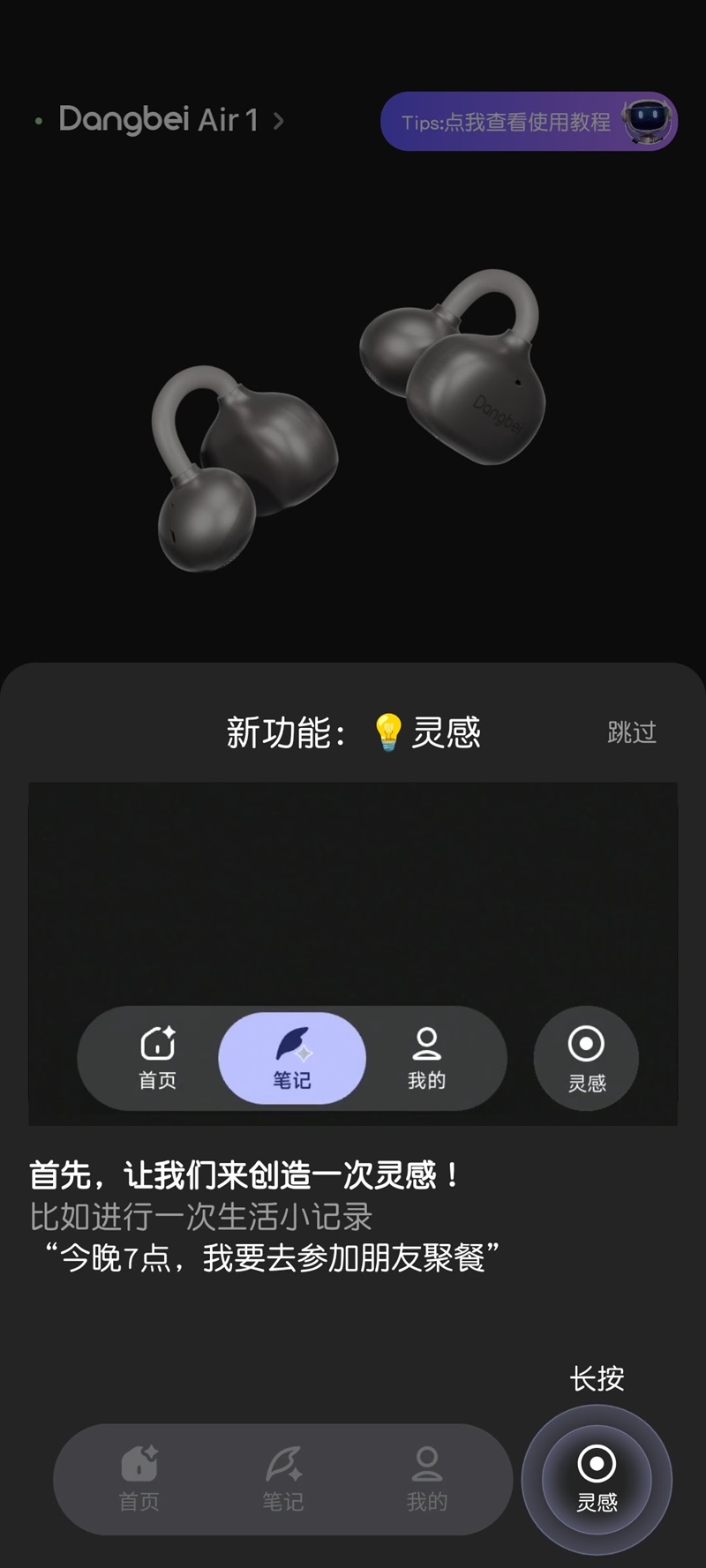This screenshot has height=1568, width=706.
Task: Click 跳过 to skip the tutorial
Action: point(630,733)
